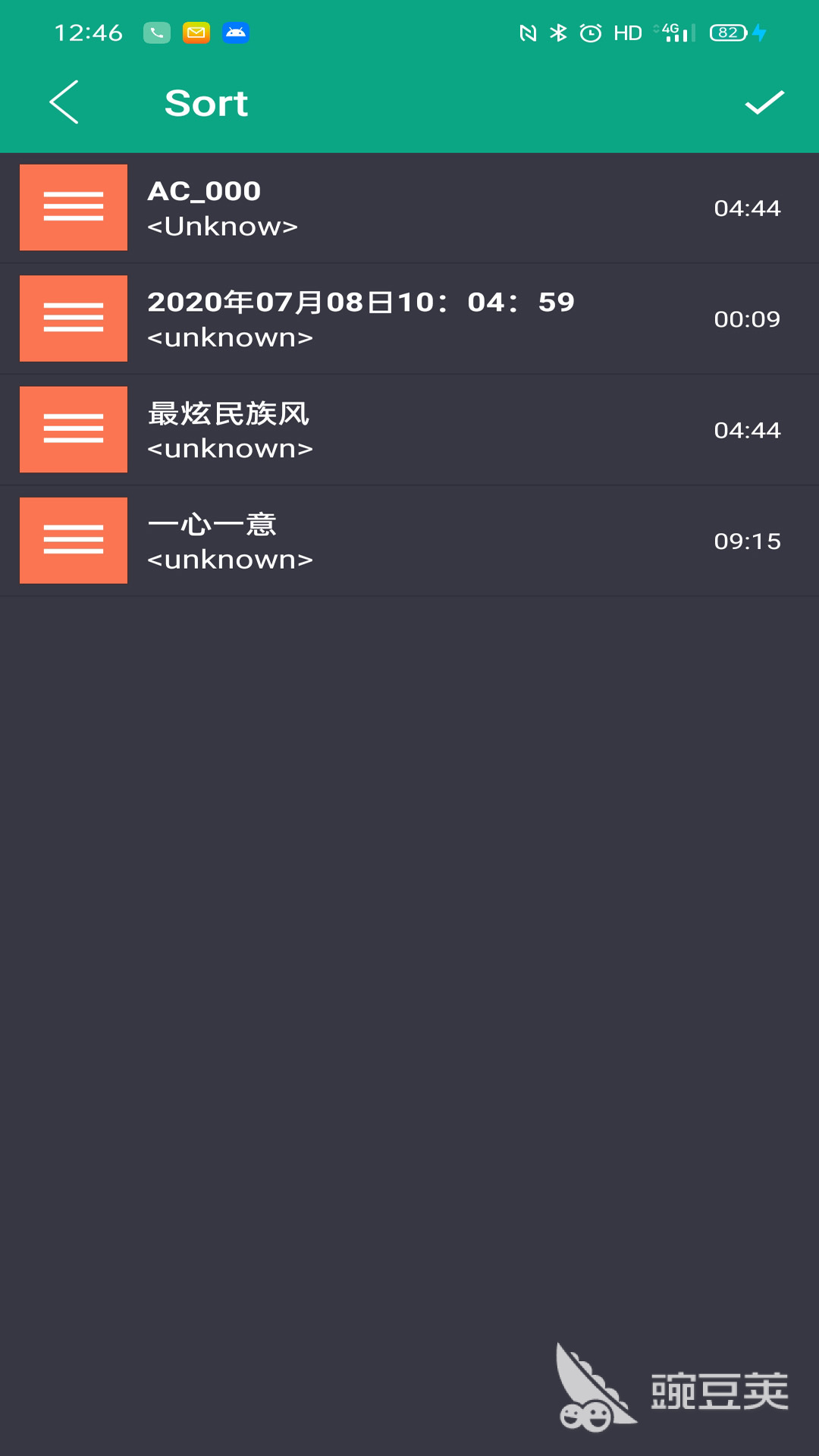
Task: Select the track 最炫民族风
Action: click(303, 429)
